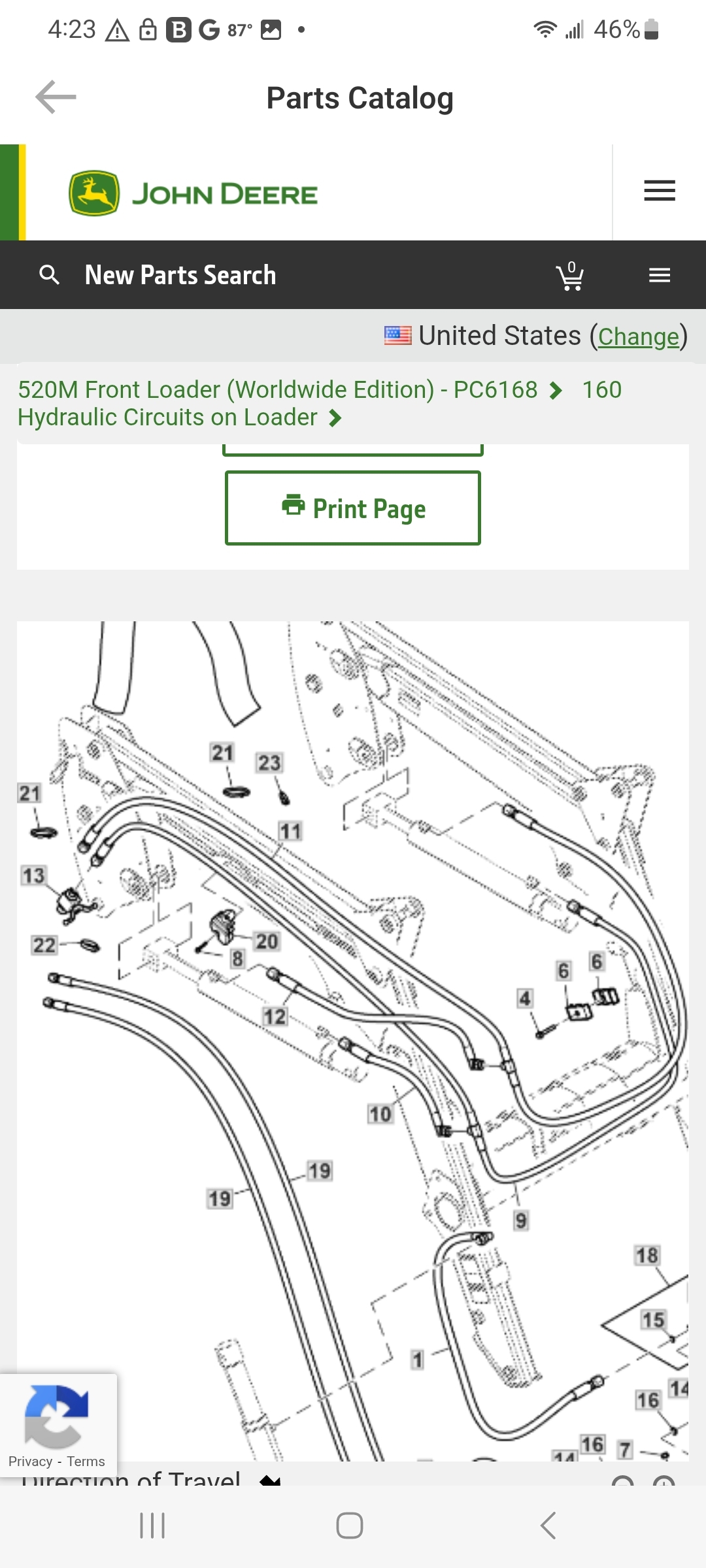Print this parts page

coord(353,508)
